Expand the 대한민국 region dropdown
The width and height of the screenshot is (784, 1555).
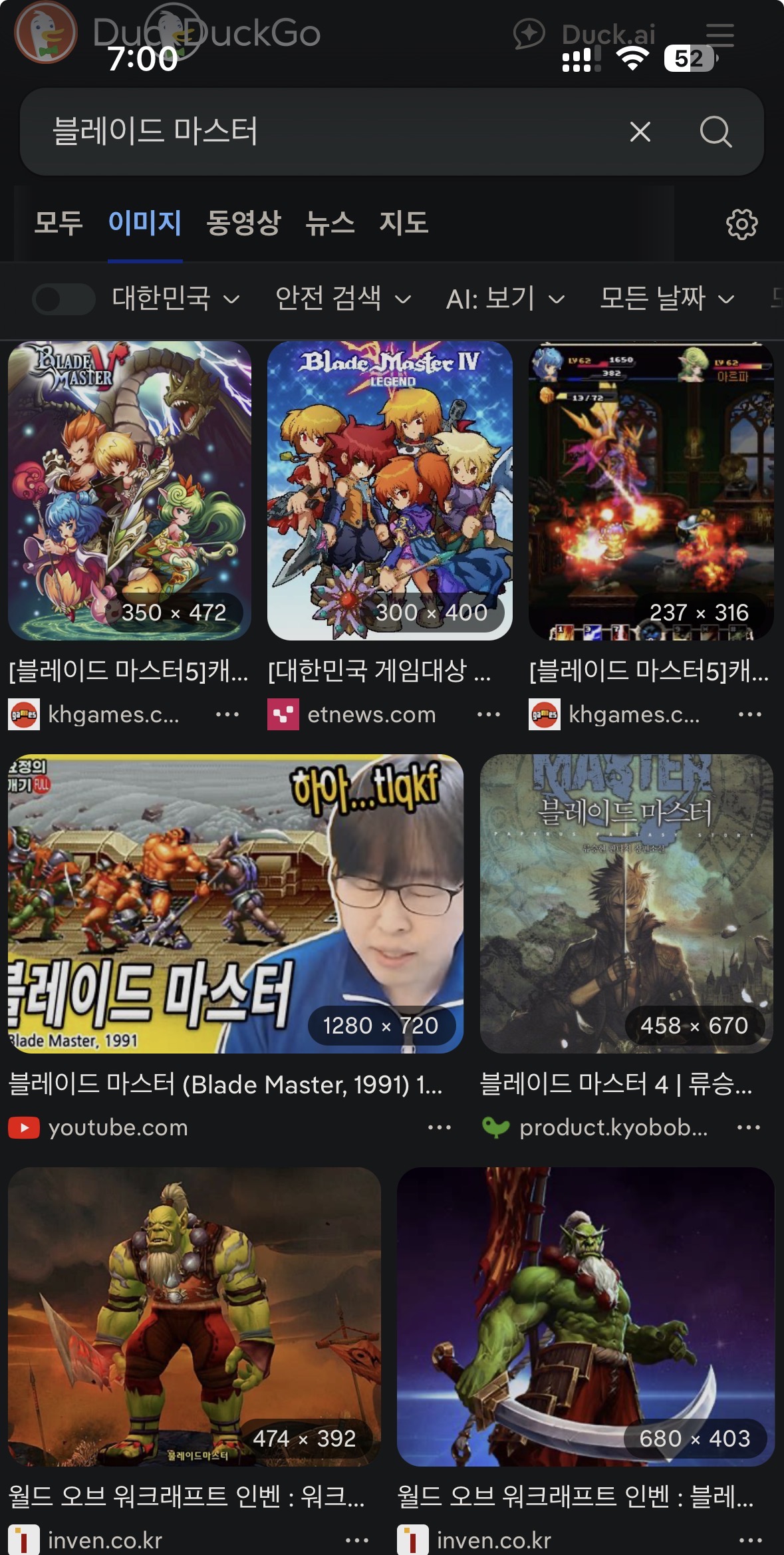click(x=176, y=299)
